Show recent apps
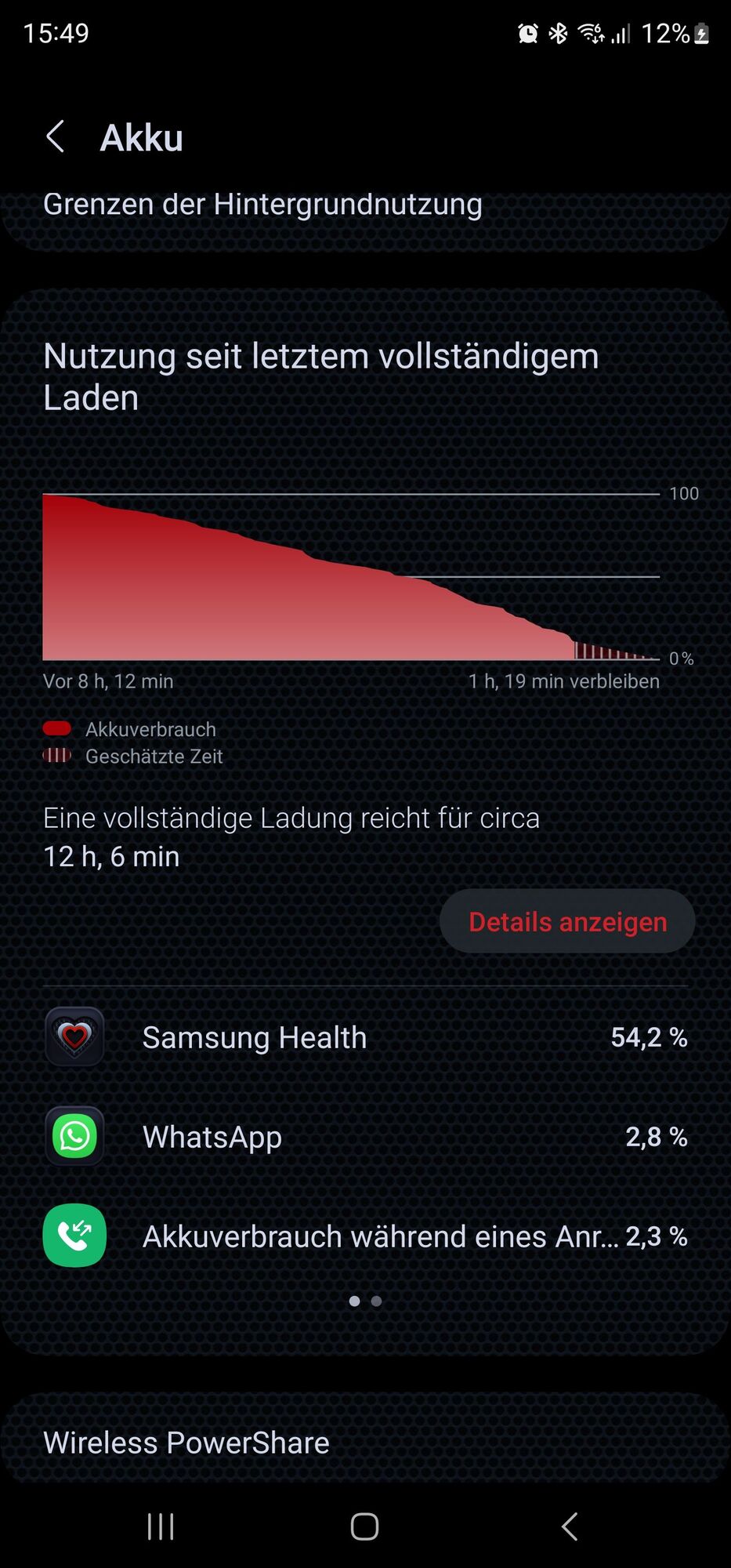 [x=161, y=1526]
